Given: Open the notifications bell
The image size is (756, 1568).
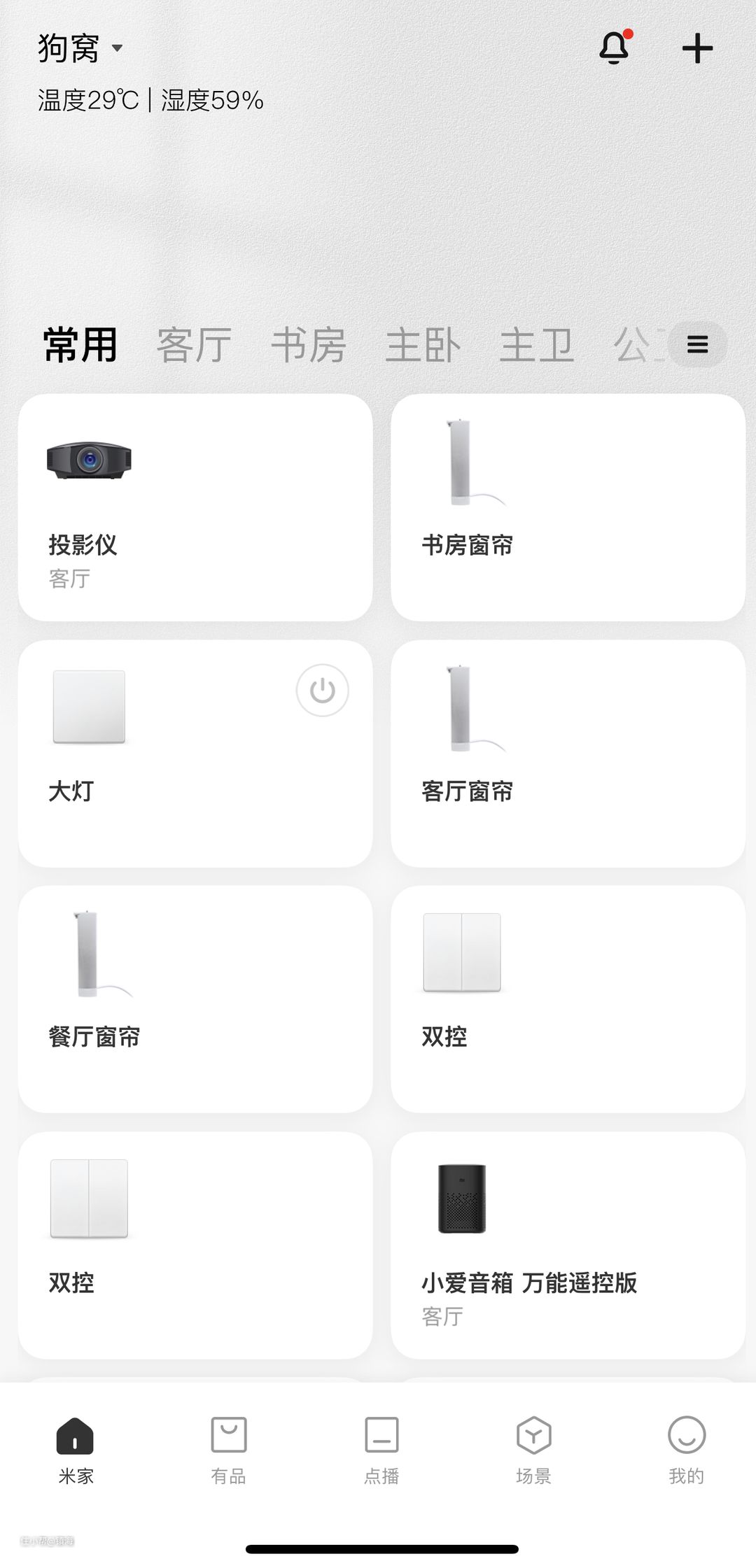Looking at the screenshot, I should (615, 48).
